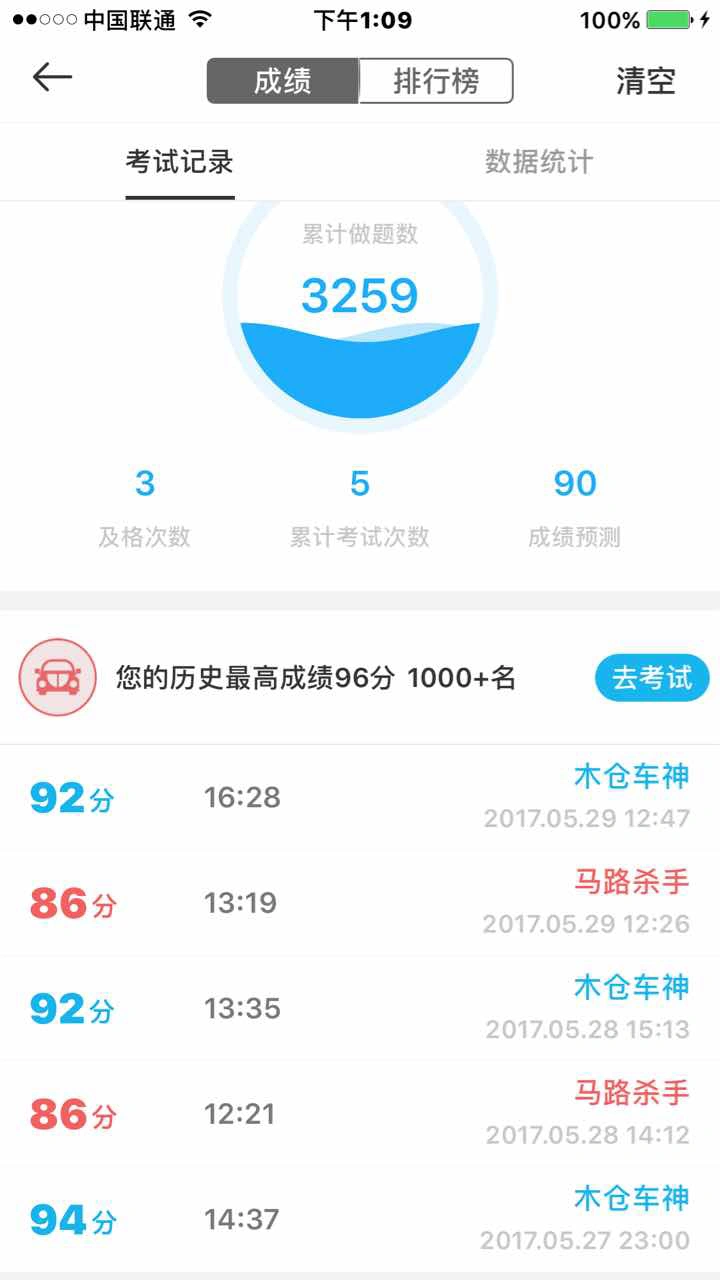View the exam record from 2017.05.28 15:13
This screenshot has height=1280, width=720.
pyautogui.click(x=360, y=1008)
